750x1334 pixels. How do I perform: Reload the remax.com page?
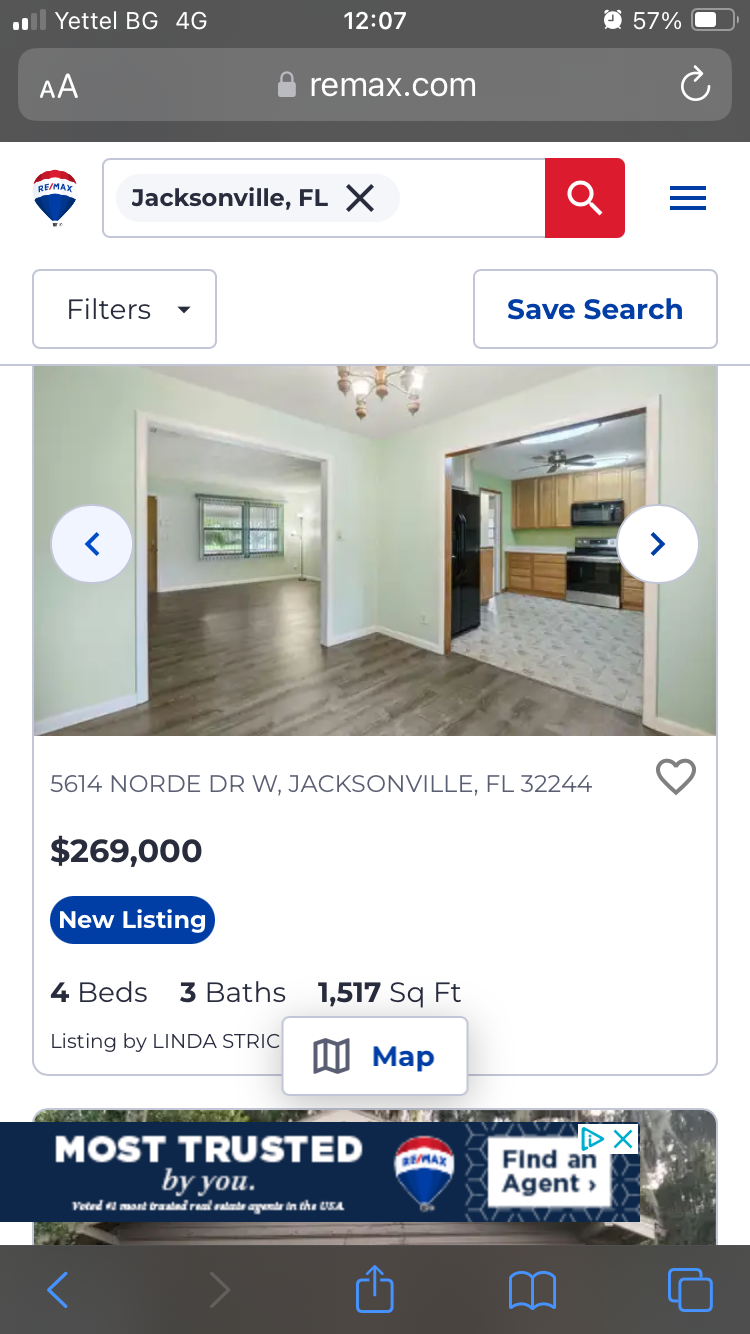pos(695,86)
